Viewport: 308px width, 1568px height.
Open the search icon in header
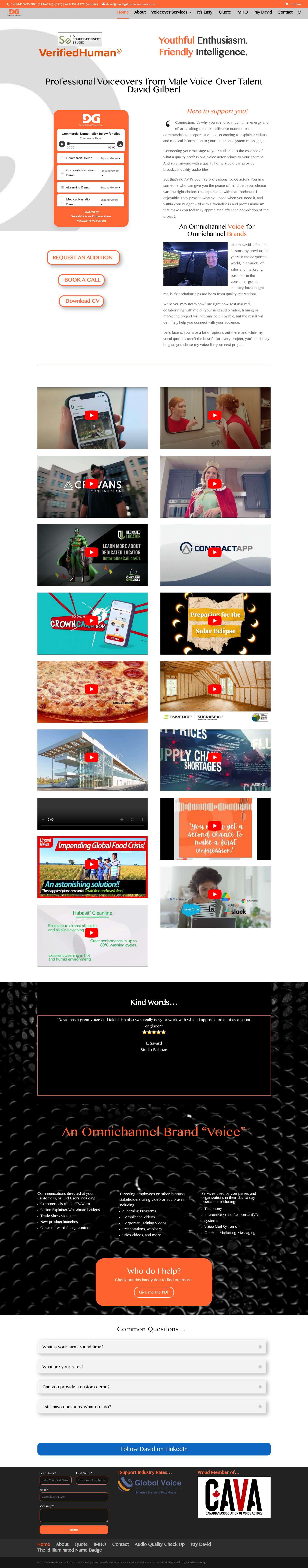[299, 12]
